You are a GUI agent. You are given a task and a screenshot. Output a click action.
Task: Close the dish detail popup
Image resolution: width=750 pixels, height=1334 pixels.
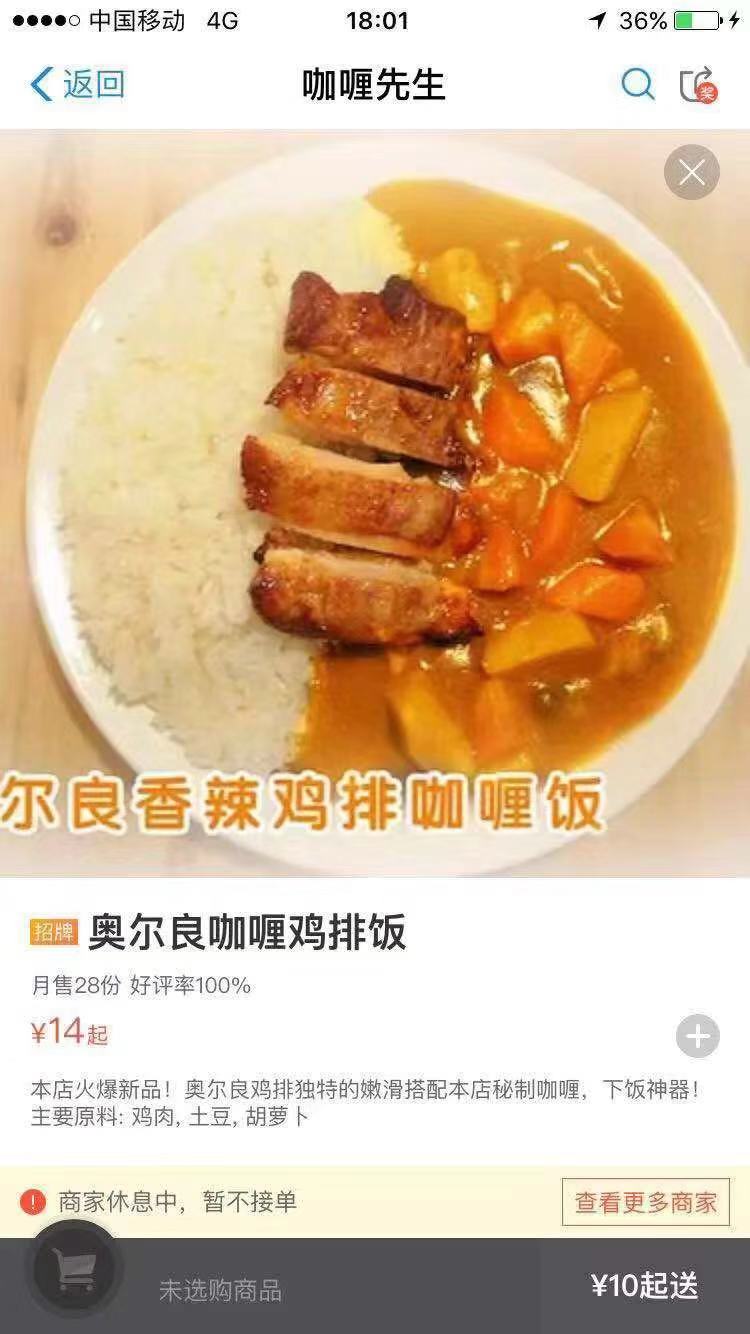coord(691,173)
